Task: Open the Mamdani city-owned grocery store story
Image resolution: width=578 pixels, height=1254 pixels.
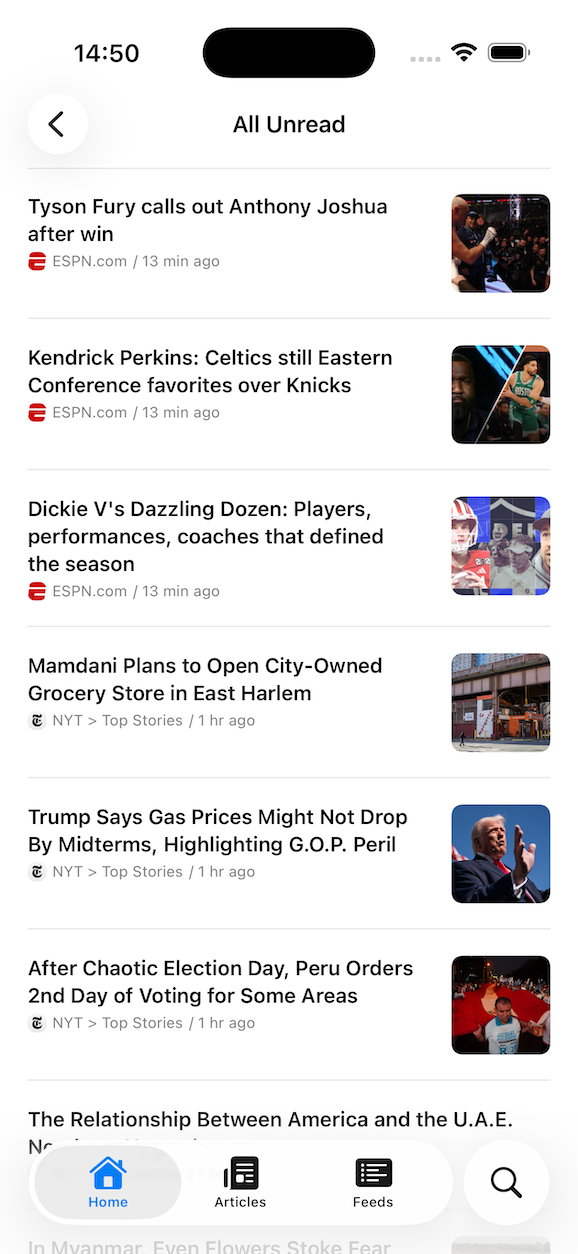Action: (x=289, y=702)
